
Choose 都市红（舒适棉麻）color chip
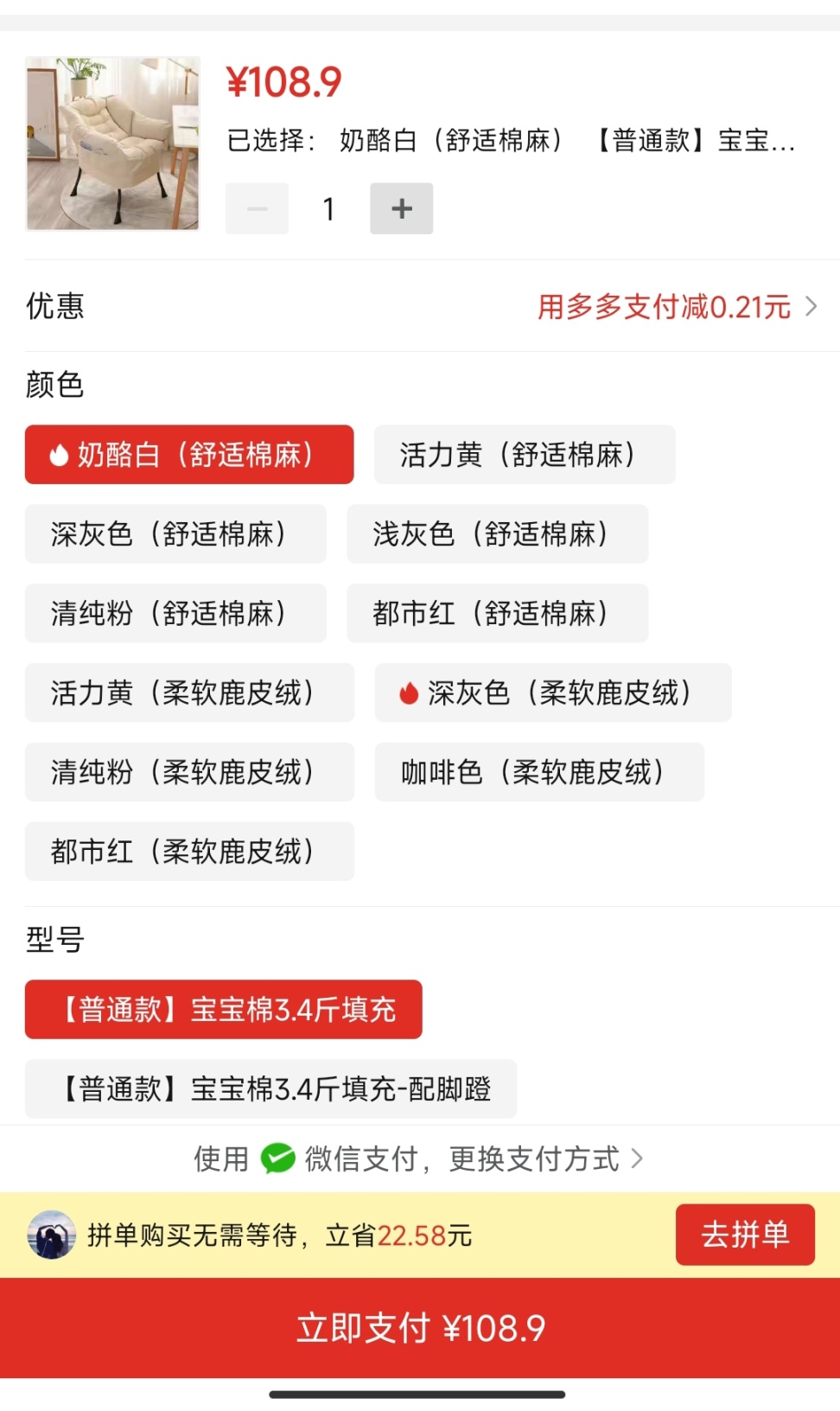[x=497, y=614]
